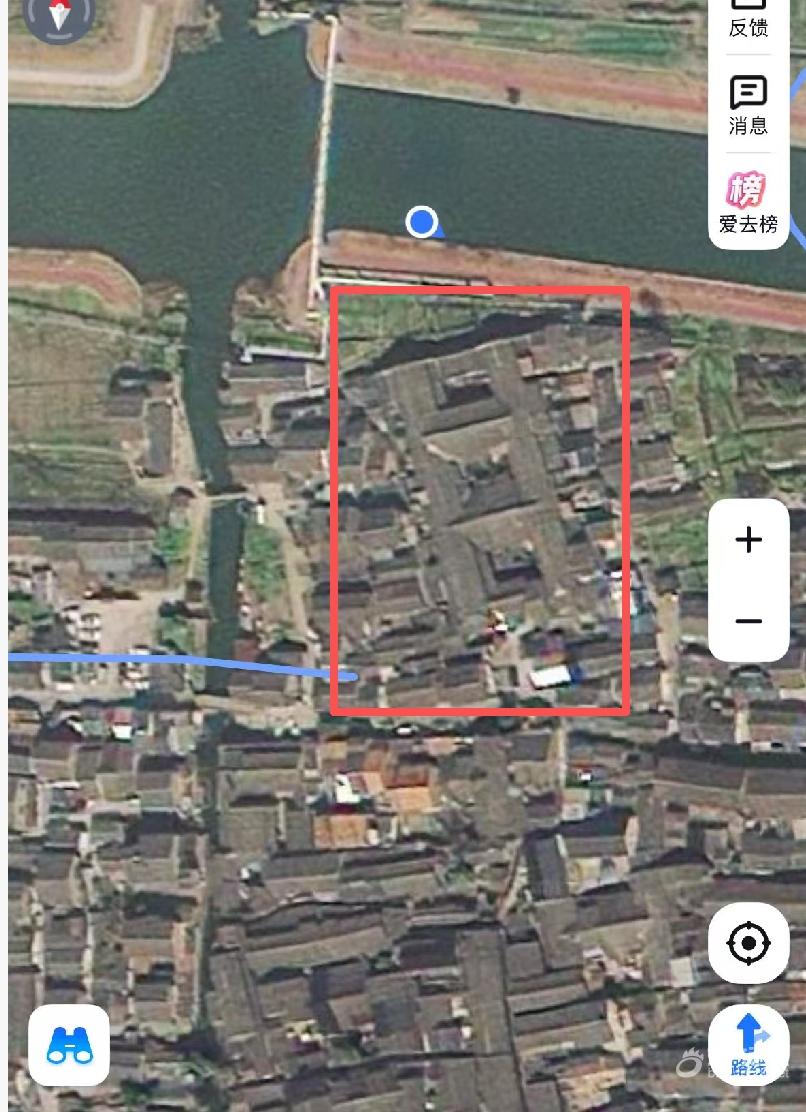The width and height of the screenshot is (806, 1112).
Task: Open 路线 route planning
Action: 749,1046
